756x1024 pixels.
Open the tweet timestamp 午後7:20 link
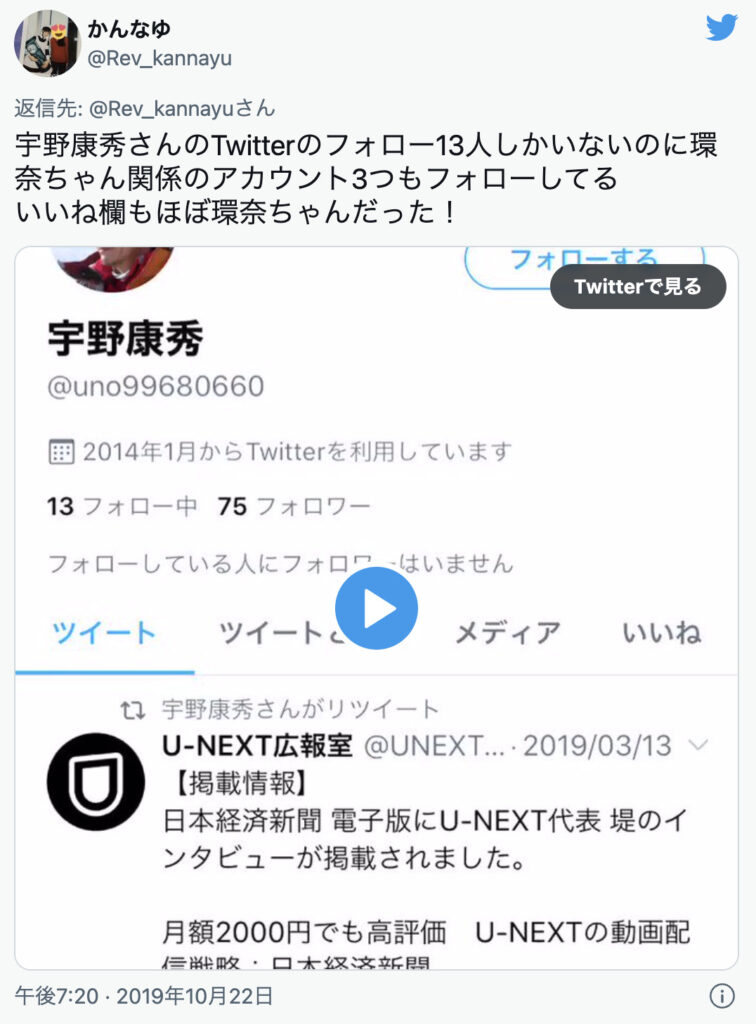tap(55, 996)
